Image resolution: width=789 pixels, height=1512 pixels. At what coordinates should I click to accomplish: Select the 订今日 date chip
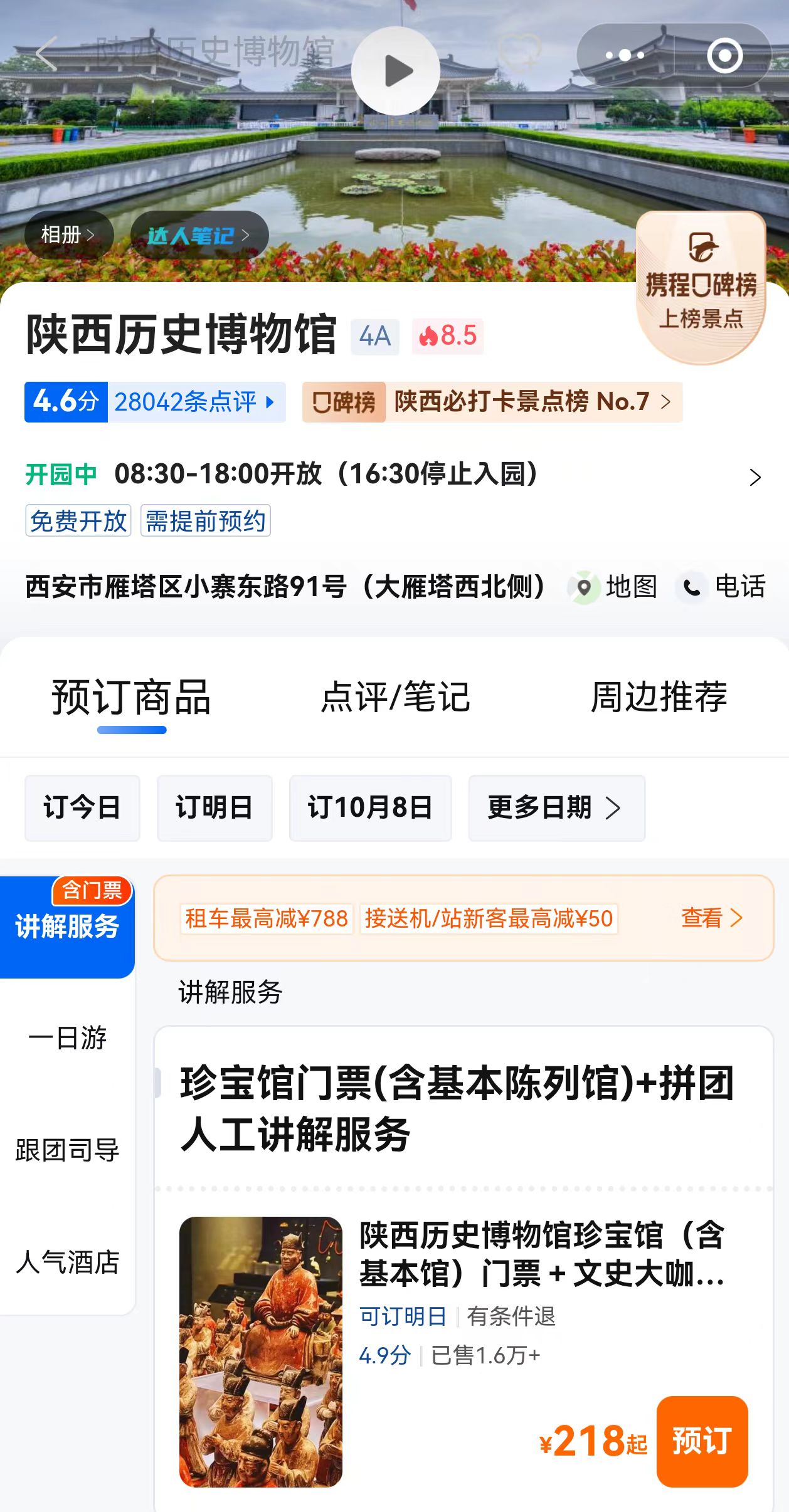82,807
